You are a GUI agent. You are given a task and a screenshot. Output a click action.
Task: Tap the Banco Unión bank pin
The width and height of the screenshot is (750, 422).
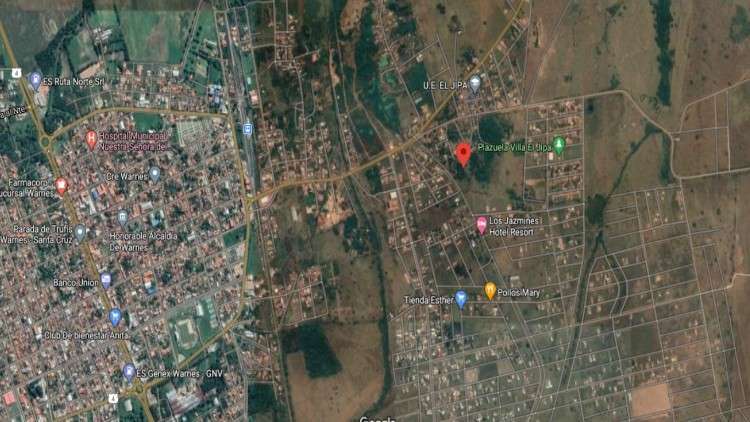coord(106,280)
